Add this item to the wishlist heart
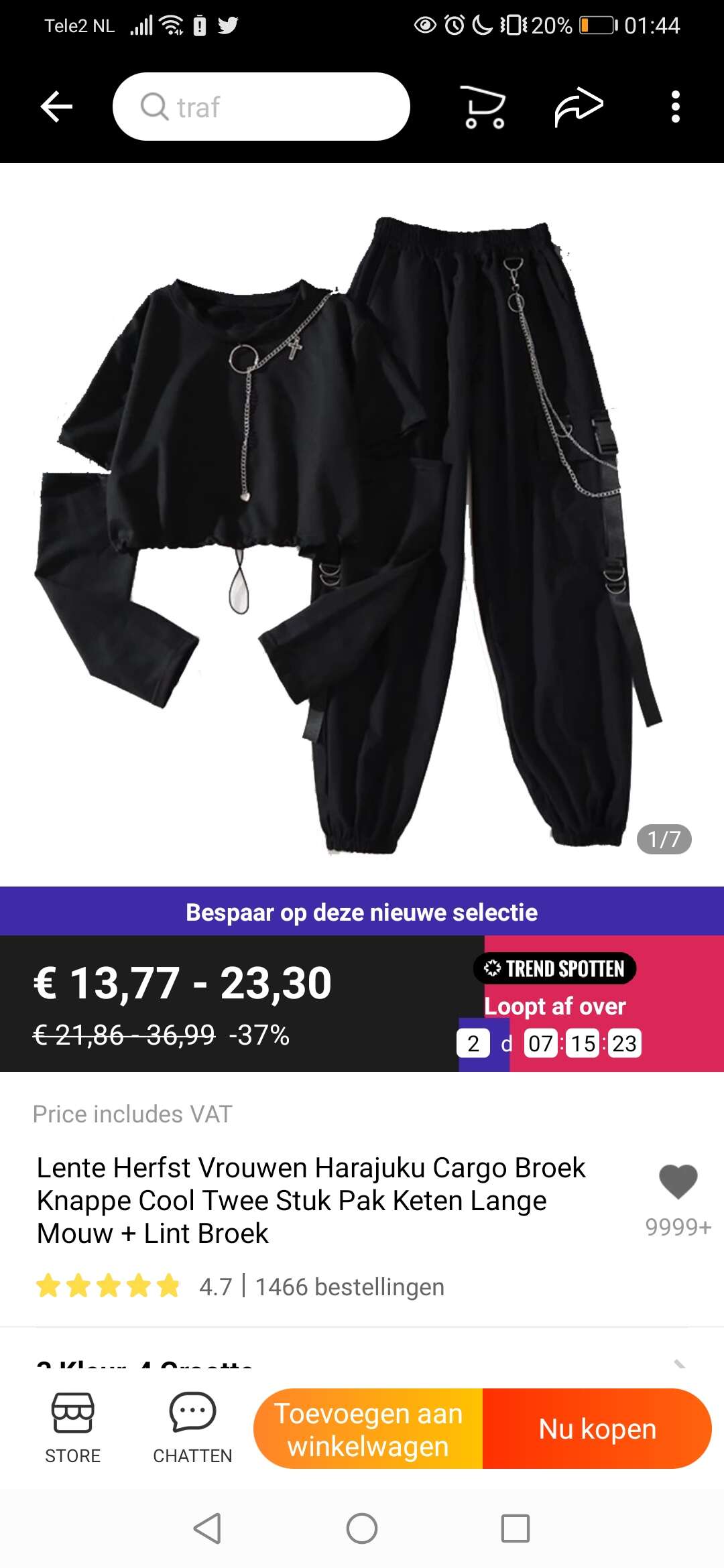 point(678,1182)
